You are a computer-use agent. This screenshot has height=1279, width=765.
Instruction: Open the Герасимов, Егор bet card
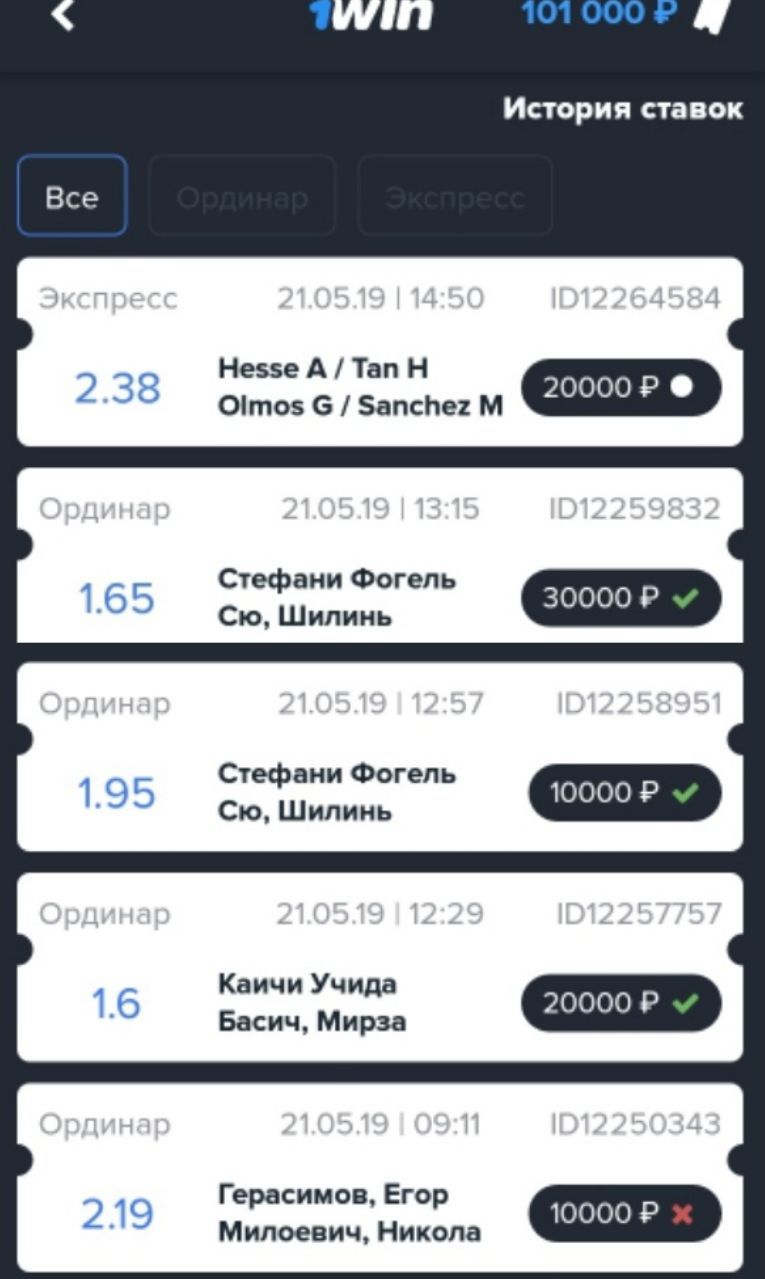(x=380, y=1178)
